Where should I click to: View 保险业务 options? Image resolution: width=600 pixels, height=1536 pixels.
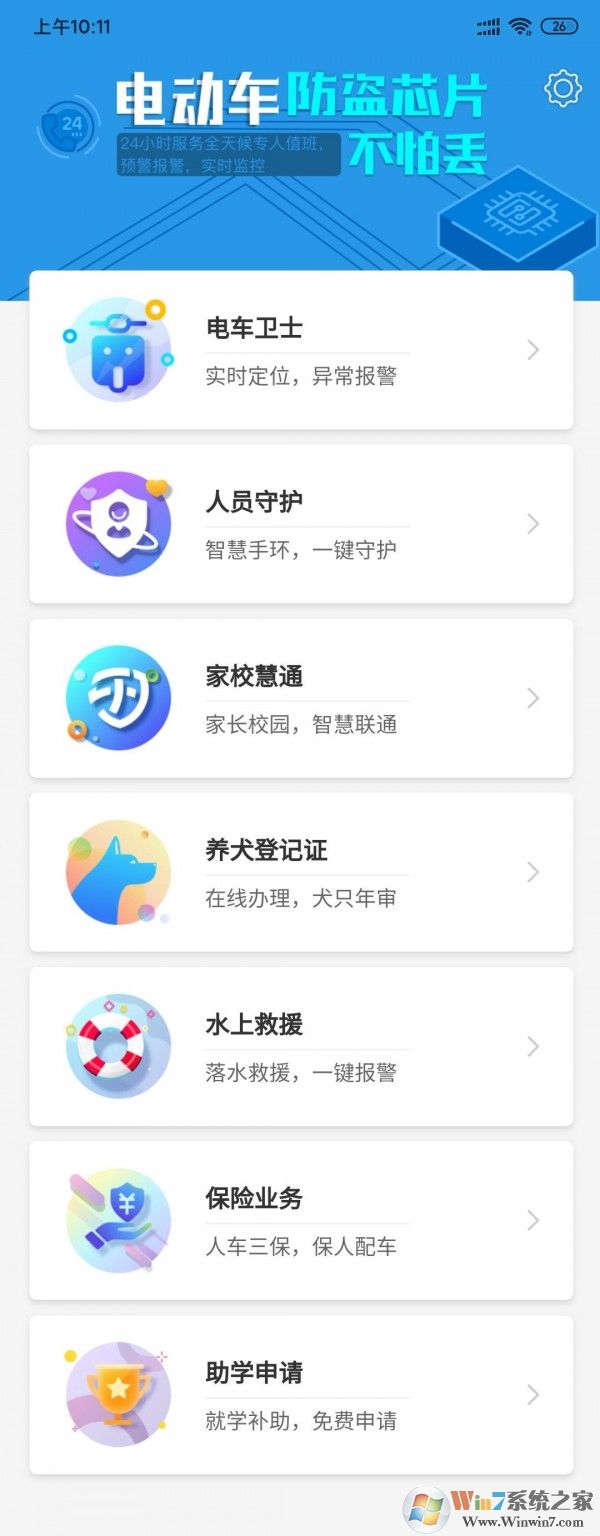pyautogui.click(x=301, y=1220)
